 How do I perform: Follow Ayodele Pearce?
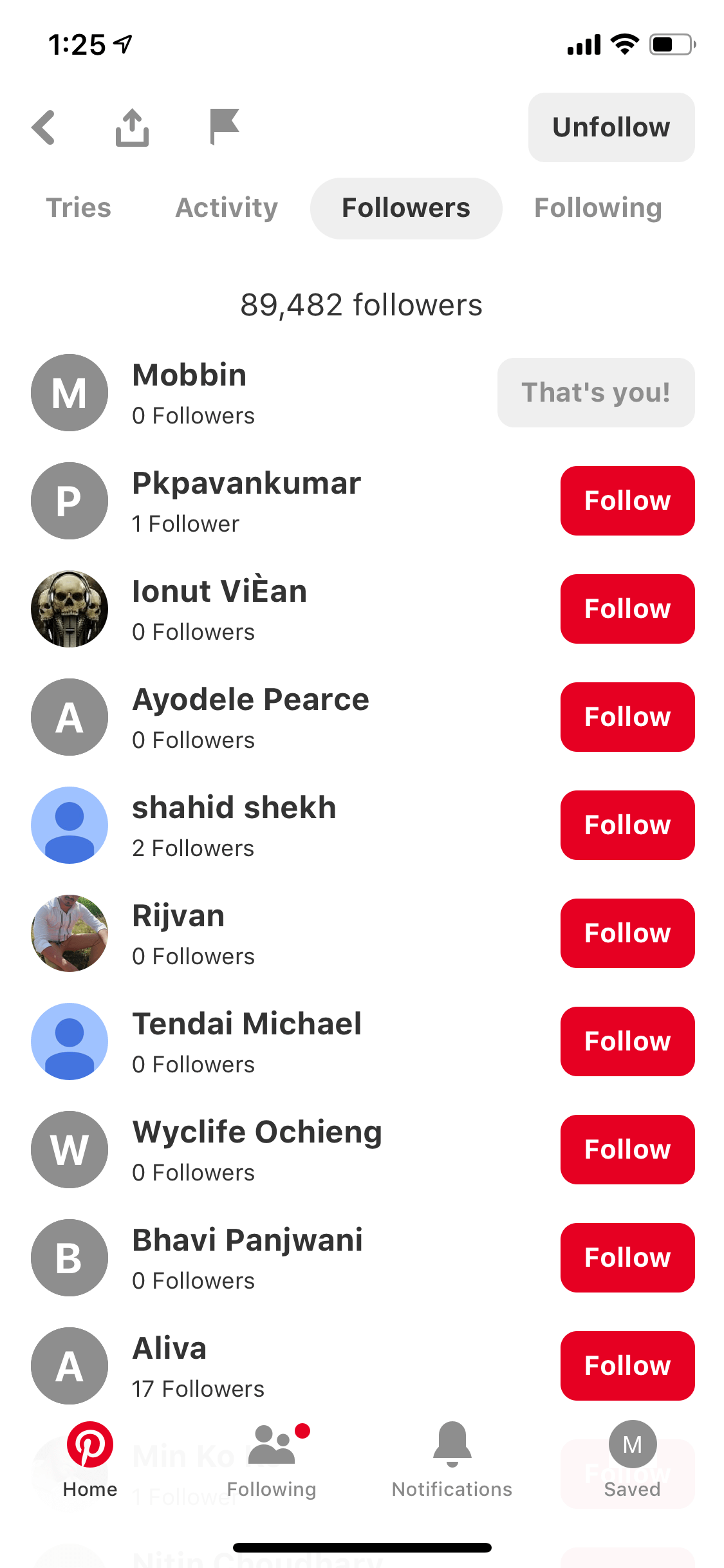(627, 717)
